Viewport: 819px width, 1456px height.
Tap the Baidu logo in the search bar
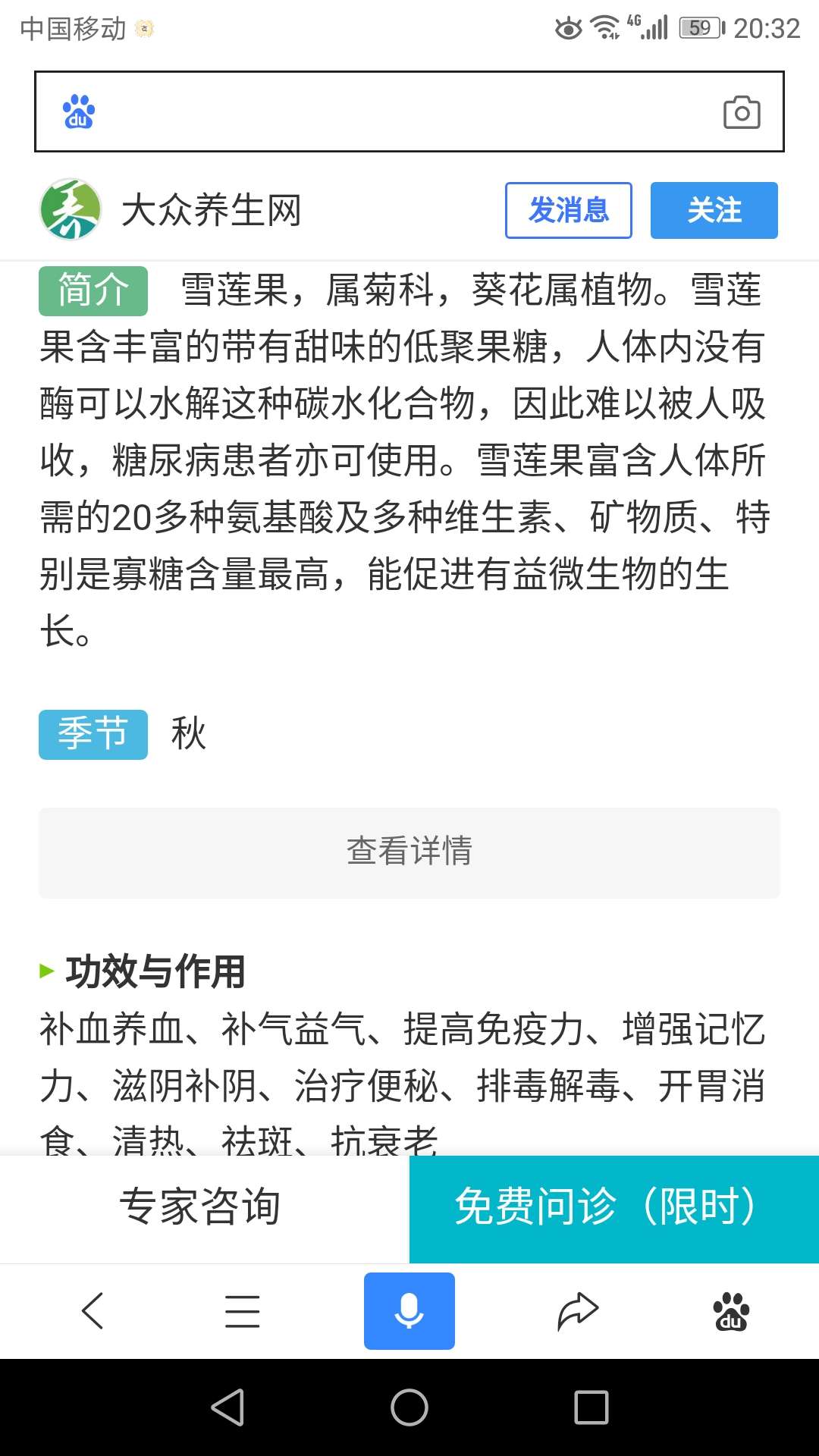(x=78, y=111)
